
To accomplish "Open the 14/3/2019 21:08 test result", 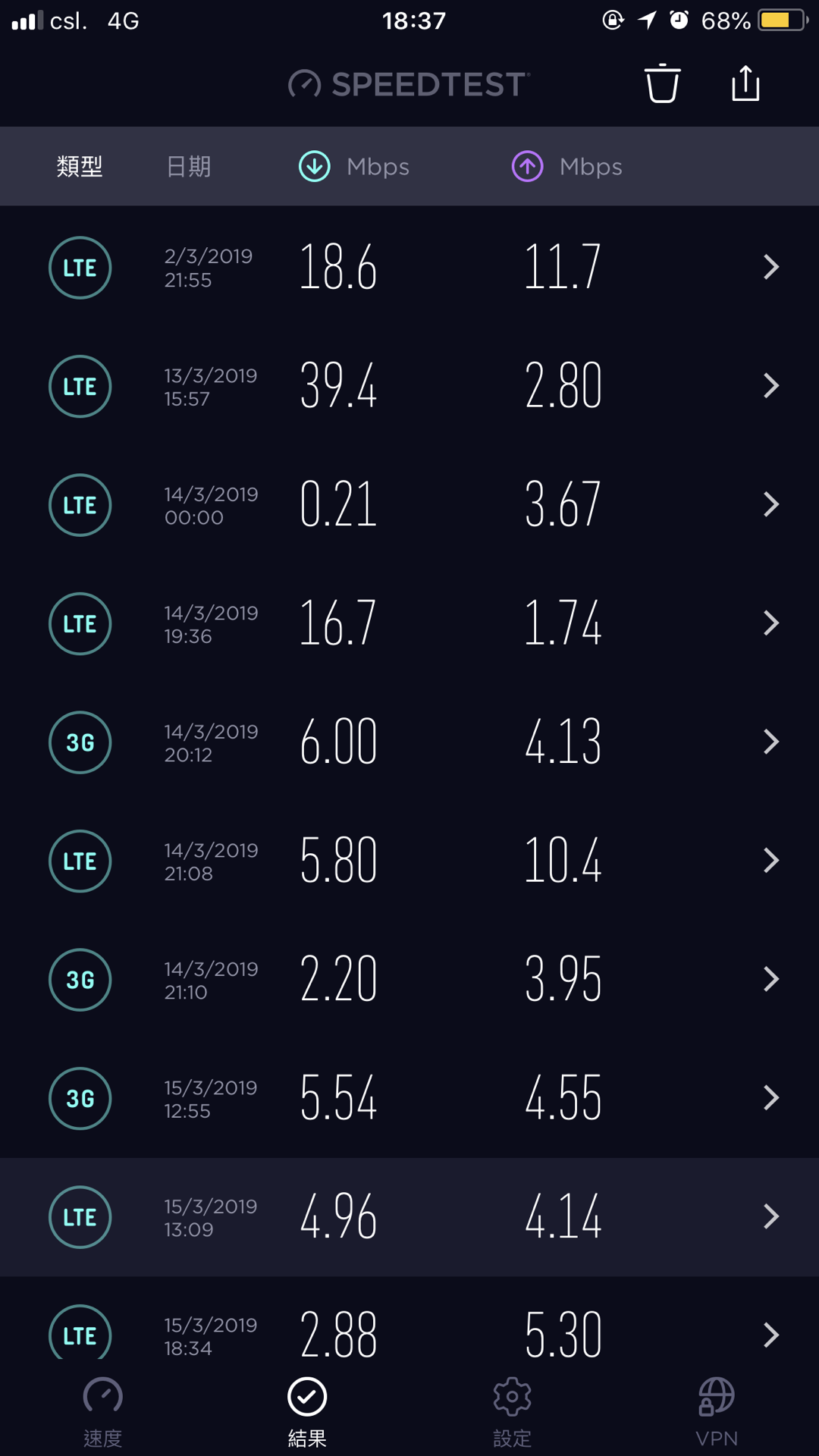I will (x=409, y=861).
